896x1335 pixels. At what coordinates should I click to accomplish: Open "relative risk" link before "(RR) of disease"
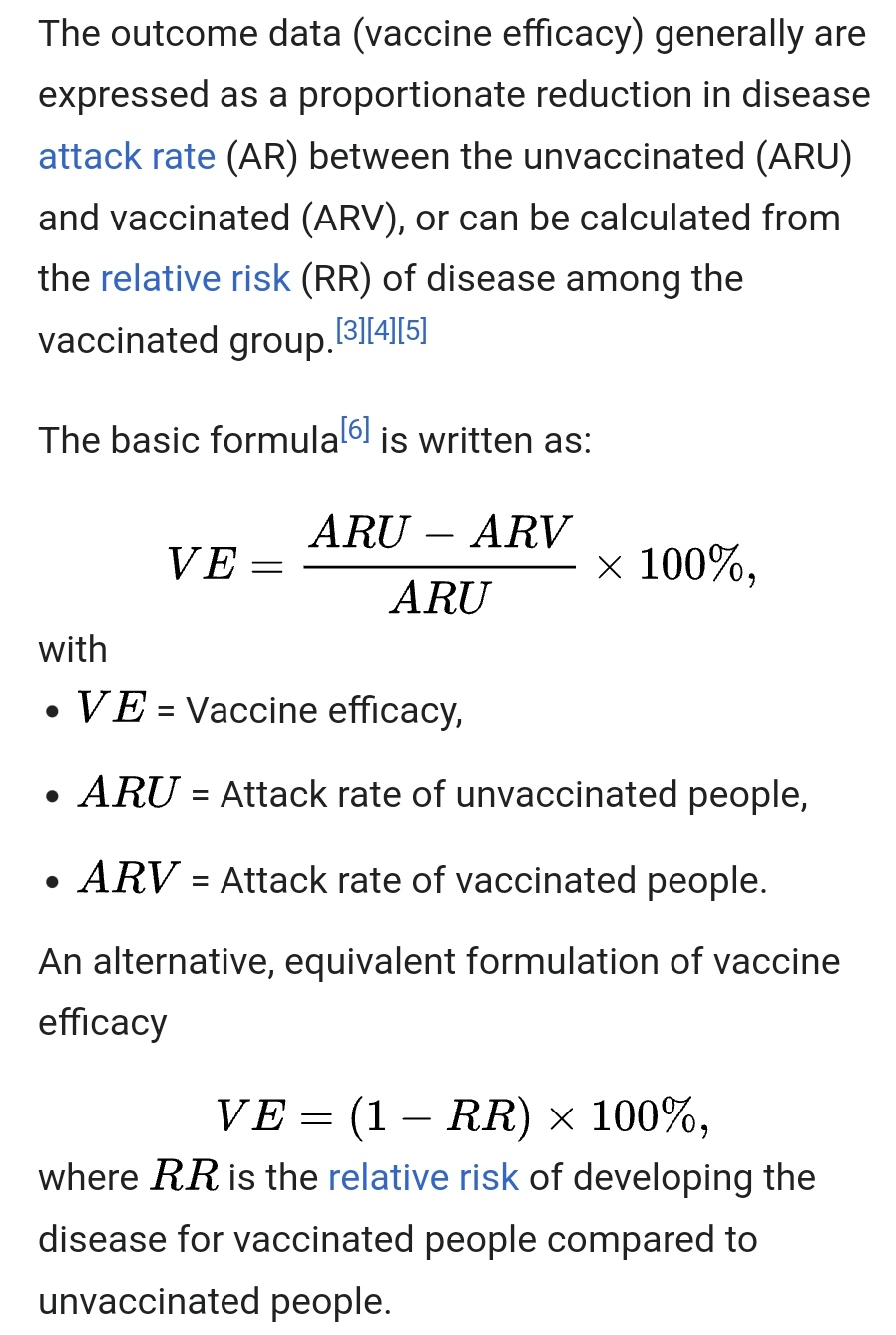[196, 279]
